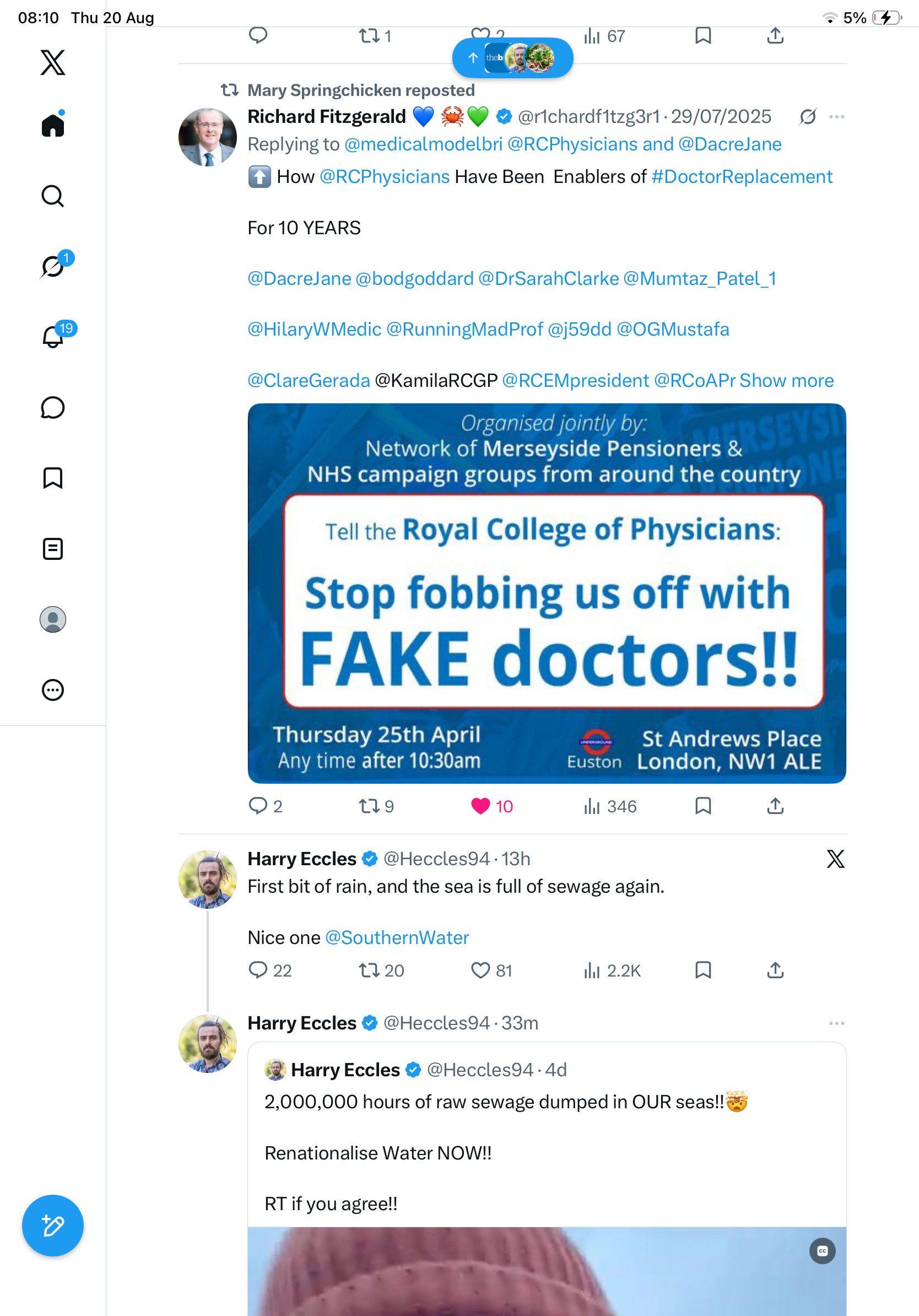Unlike Richard Fitzgerald's post
The width and height of the screenshot is (919, 1316).
491,806
